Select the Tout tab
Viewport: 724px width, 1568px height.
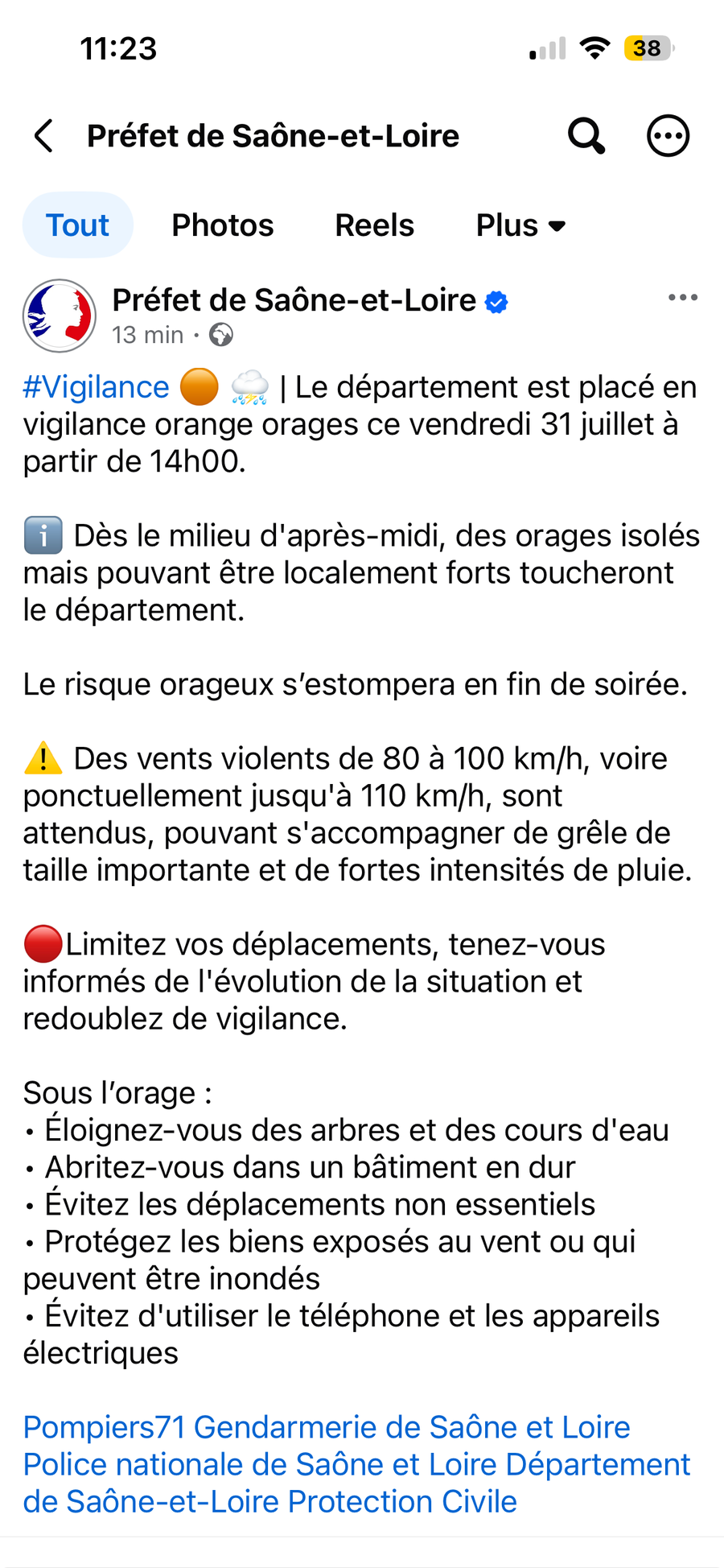click(77, 225)
